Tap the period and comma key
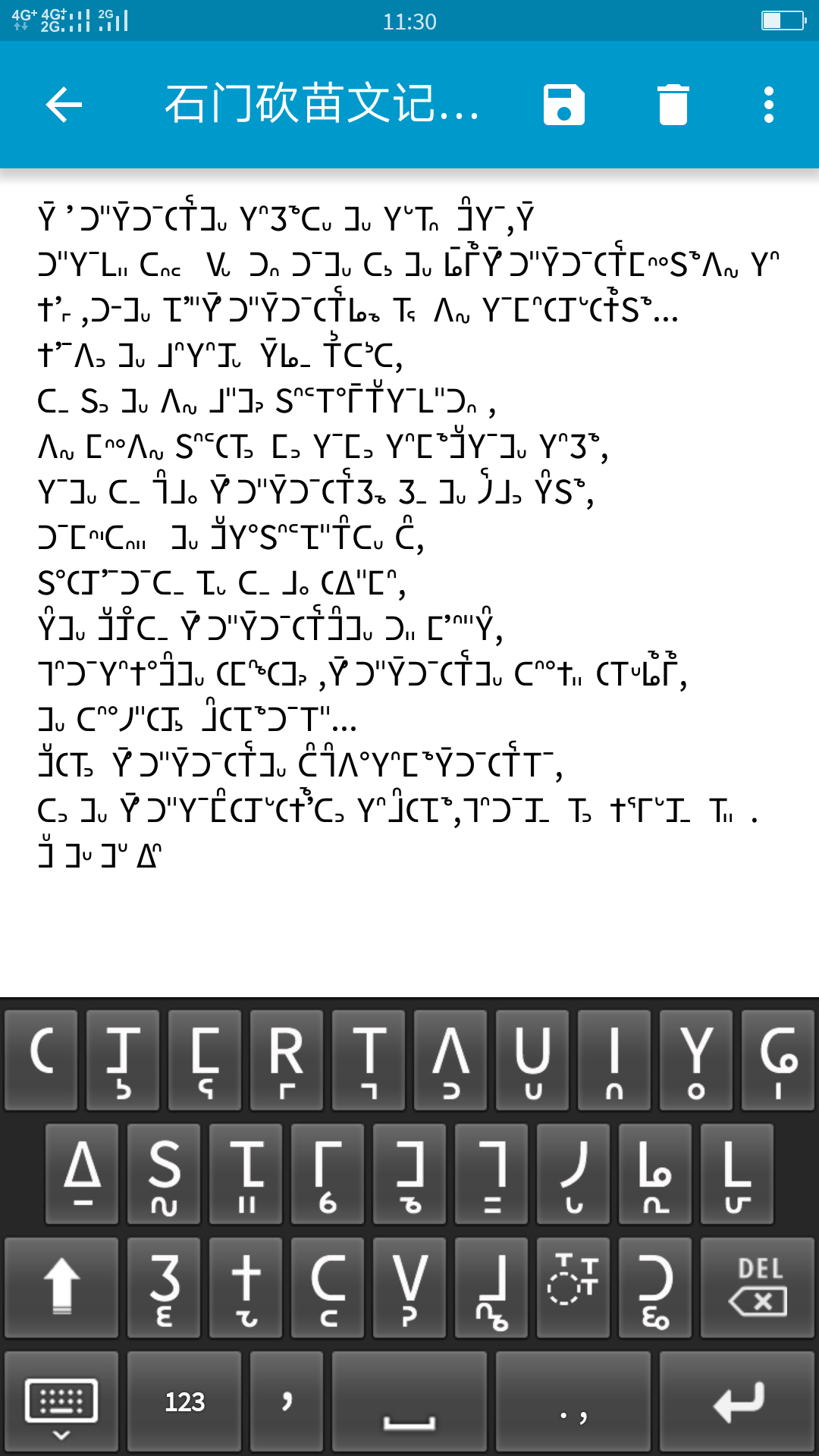The width and height of the screenshot is (819, 1456). point(573,1401)
